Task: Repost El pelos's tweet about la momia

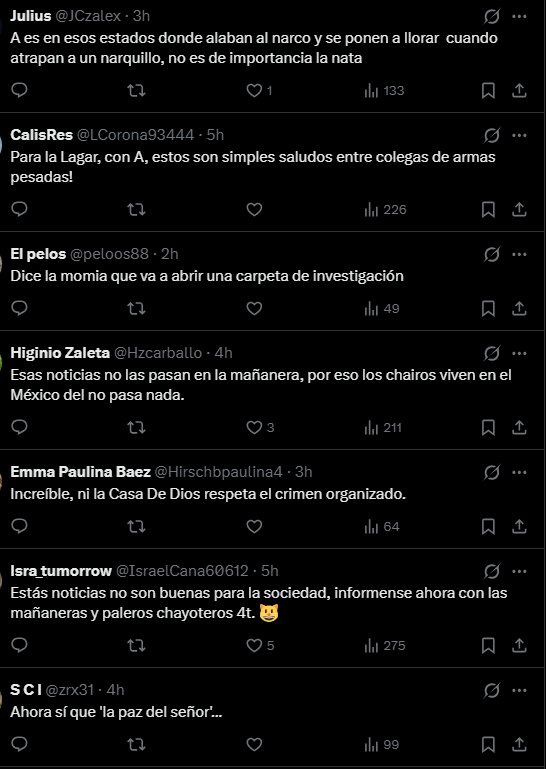Action: coord(136,308)
